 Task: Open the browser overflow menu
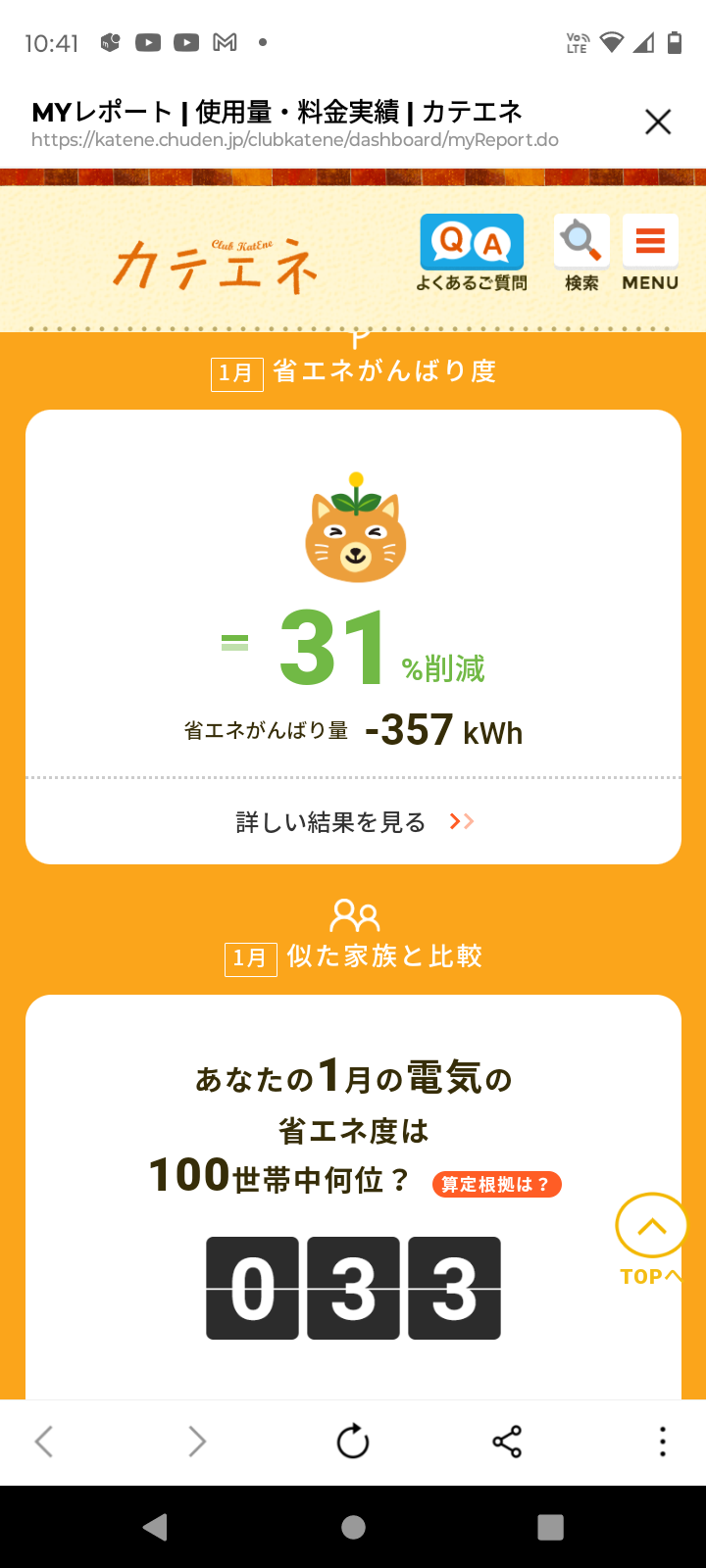(663, 1442)
